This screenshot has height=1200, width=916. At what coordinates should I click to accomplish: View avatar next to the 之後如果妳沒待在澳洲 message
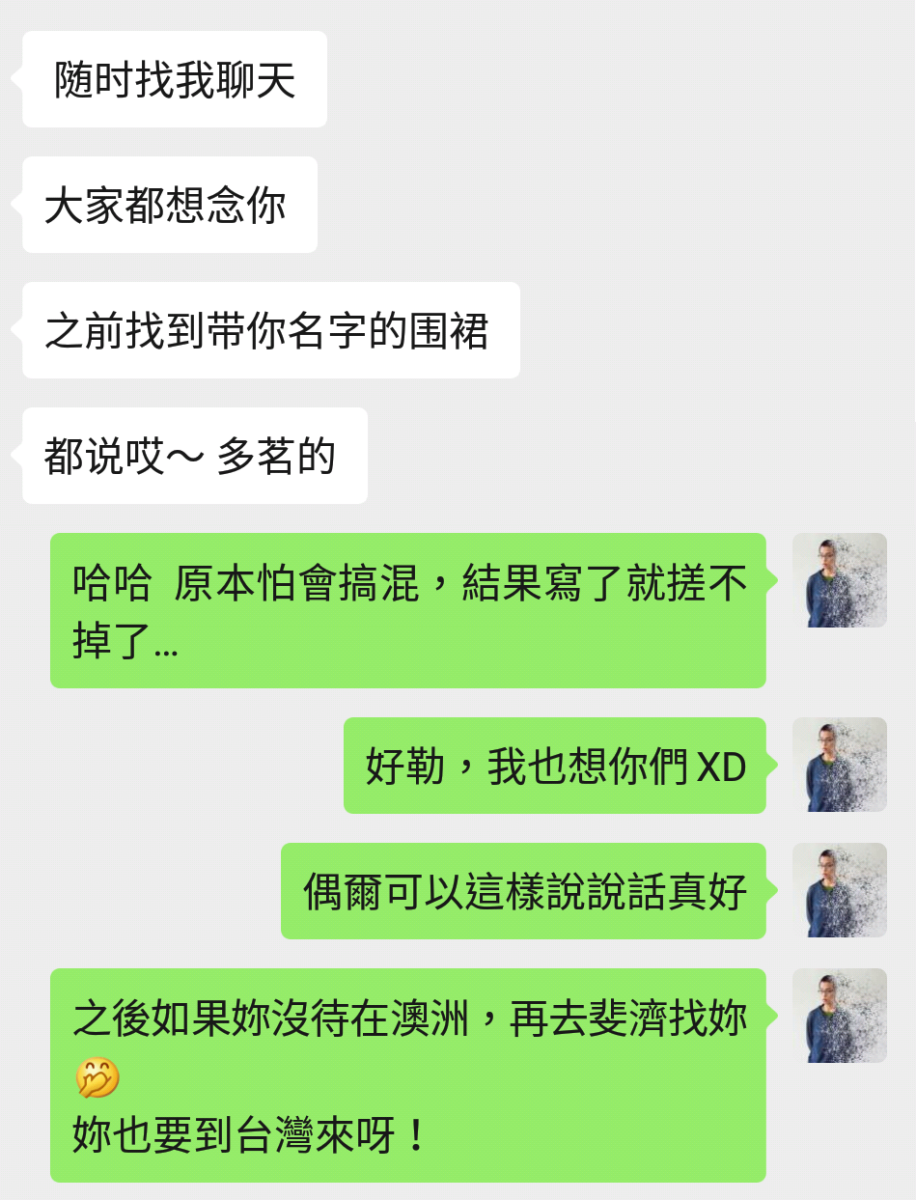(839, 1016)
